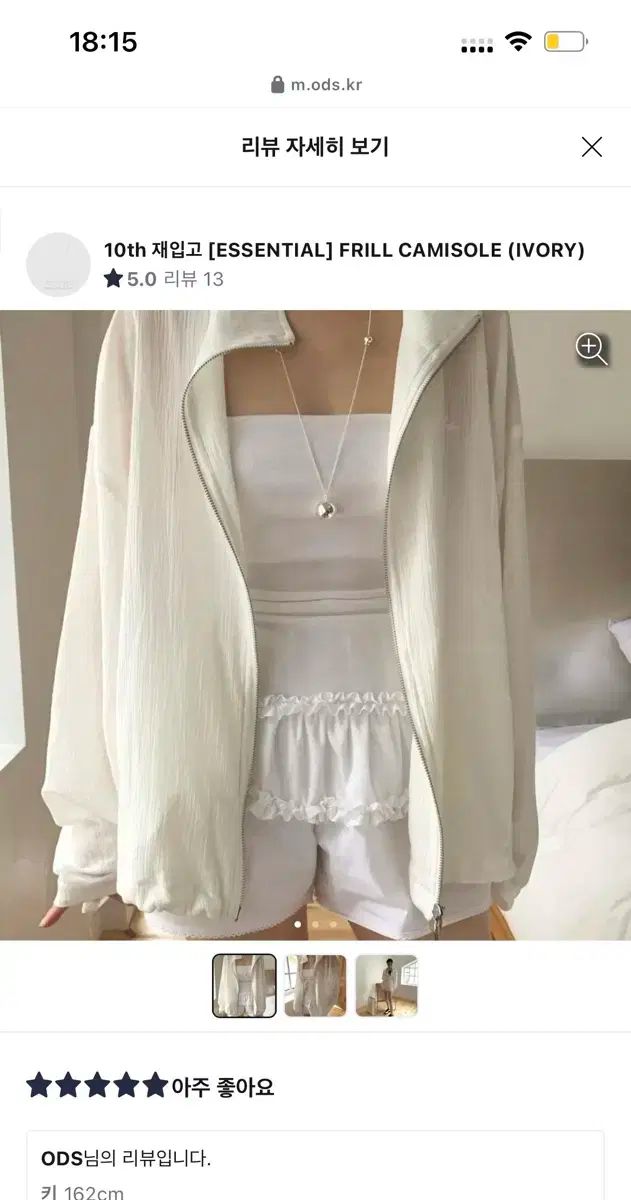This screenshot has height=1200, width=631.
Task: Zoom in on the review photo
Action: tap(591, 349)
